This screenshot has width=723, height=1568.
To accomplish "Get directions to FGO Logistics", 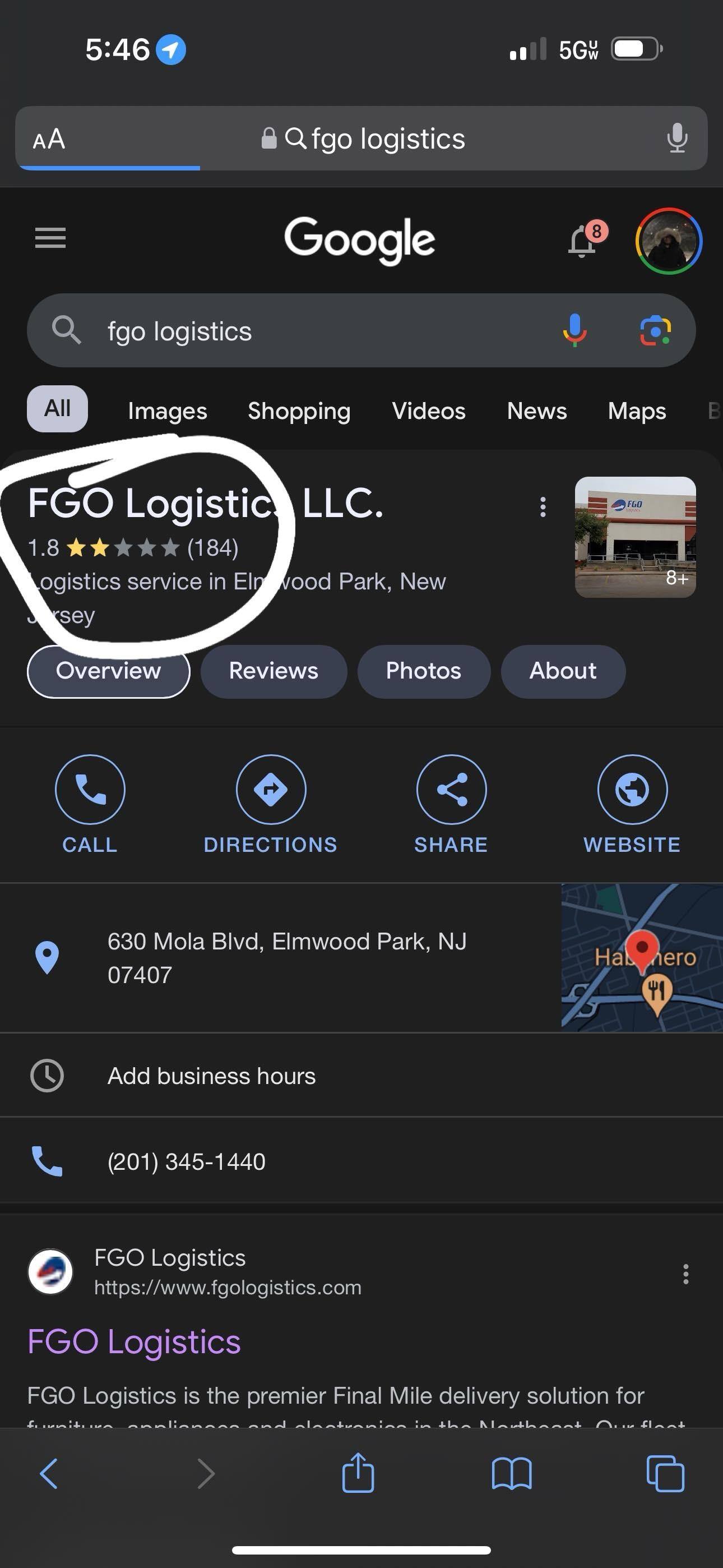I will (271, 803).
